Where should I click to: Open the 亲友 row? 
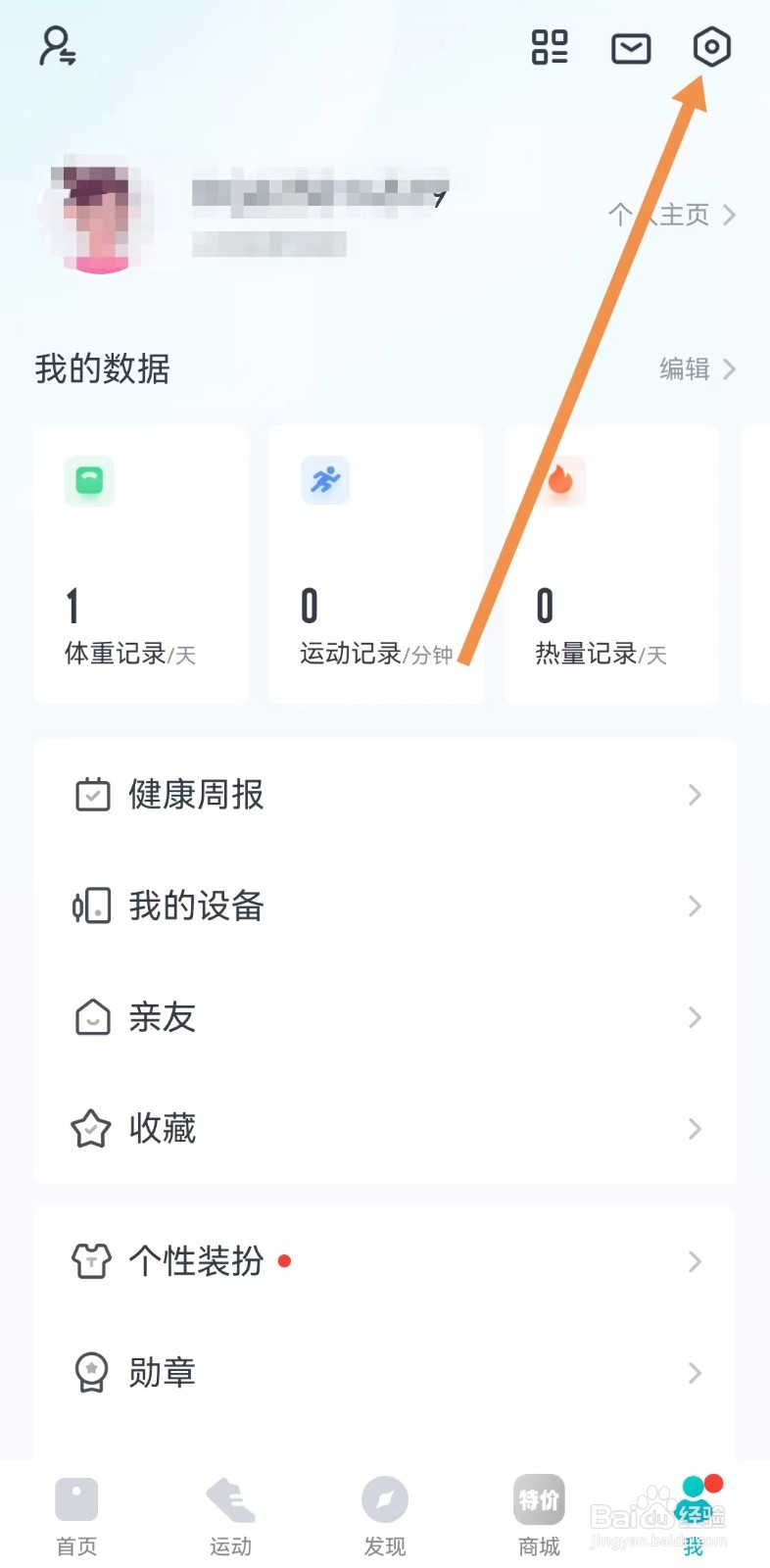pos(385,1017)
